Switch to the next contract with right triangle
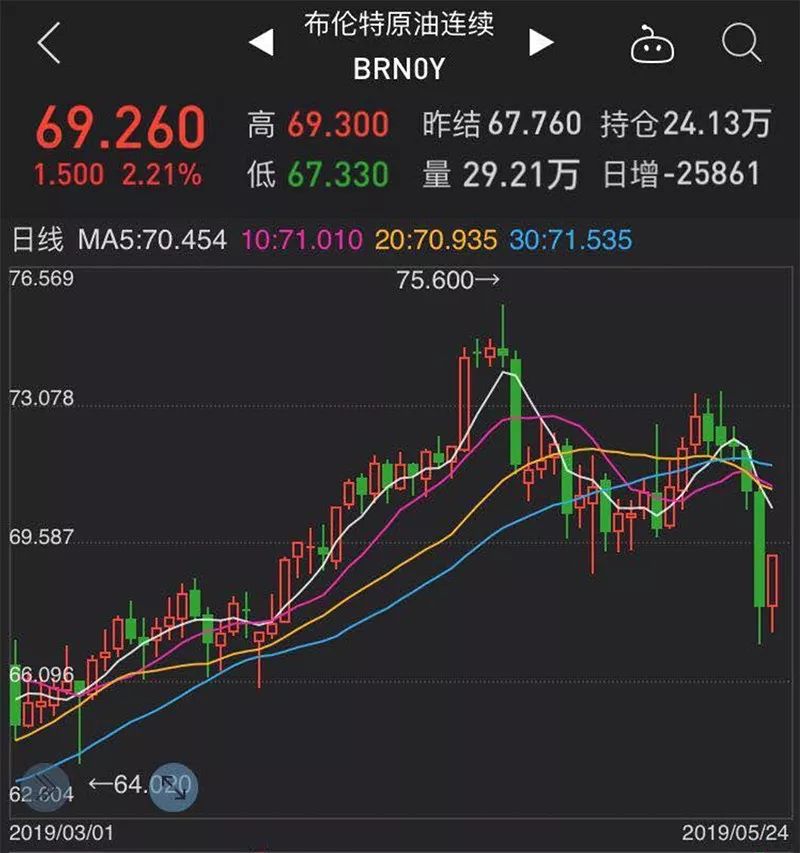The height and width of the screenshot is (853, 800). [541, 42]
